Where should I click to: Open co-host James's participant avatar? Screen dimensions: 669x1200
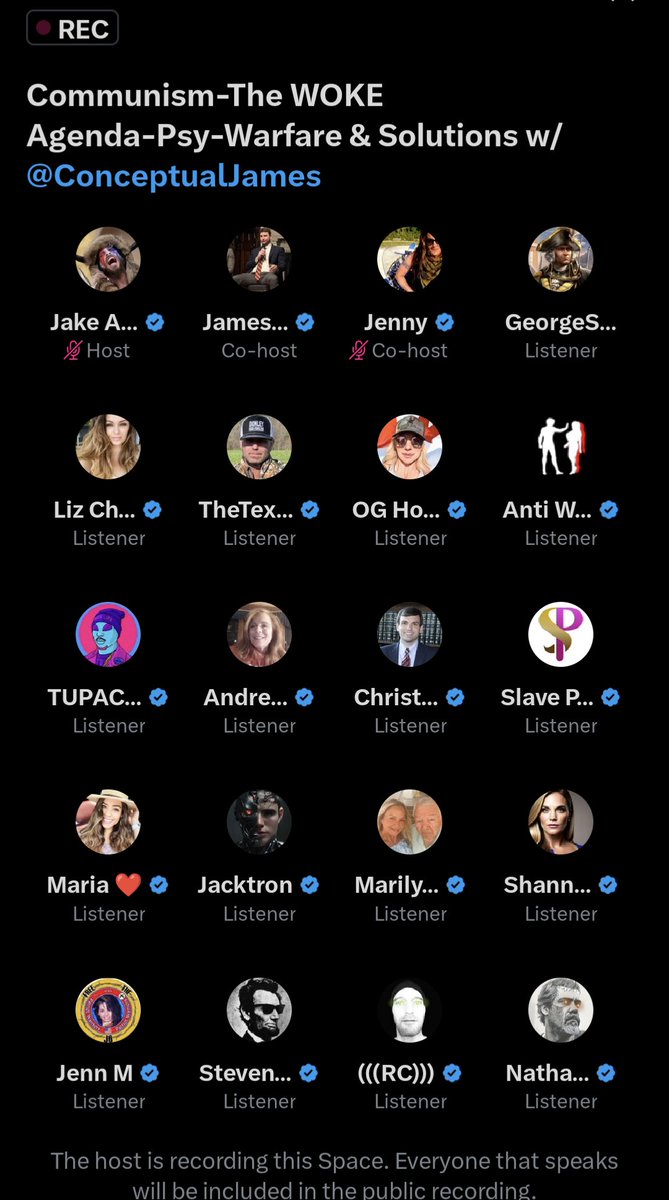259,259
